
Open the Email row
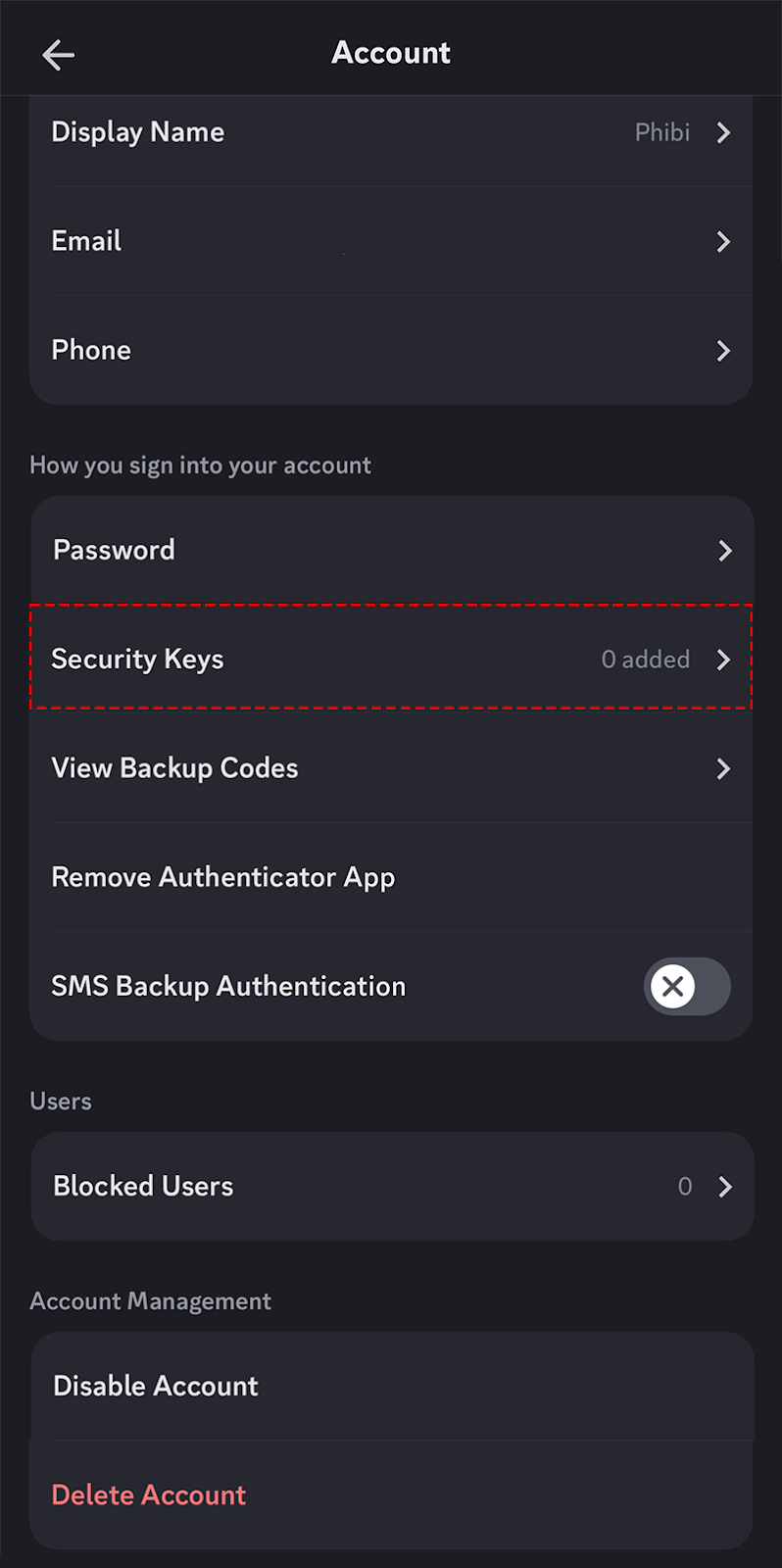click(x=391, y=241)
